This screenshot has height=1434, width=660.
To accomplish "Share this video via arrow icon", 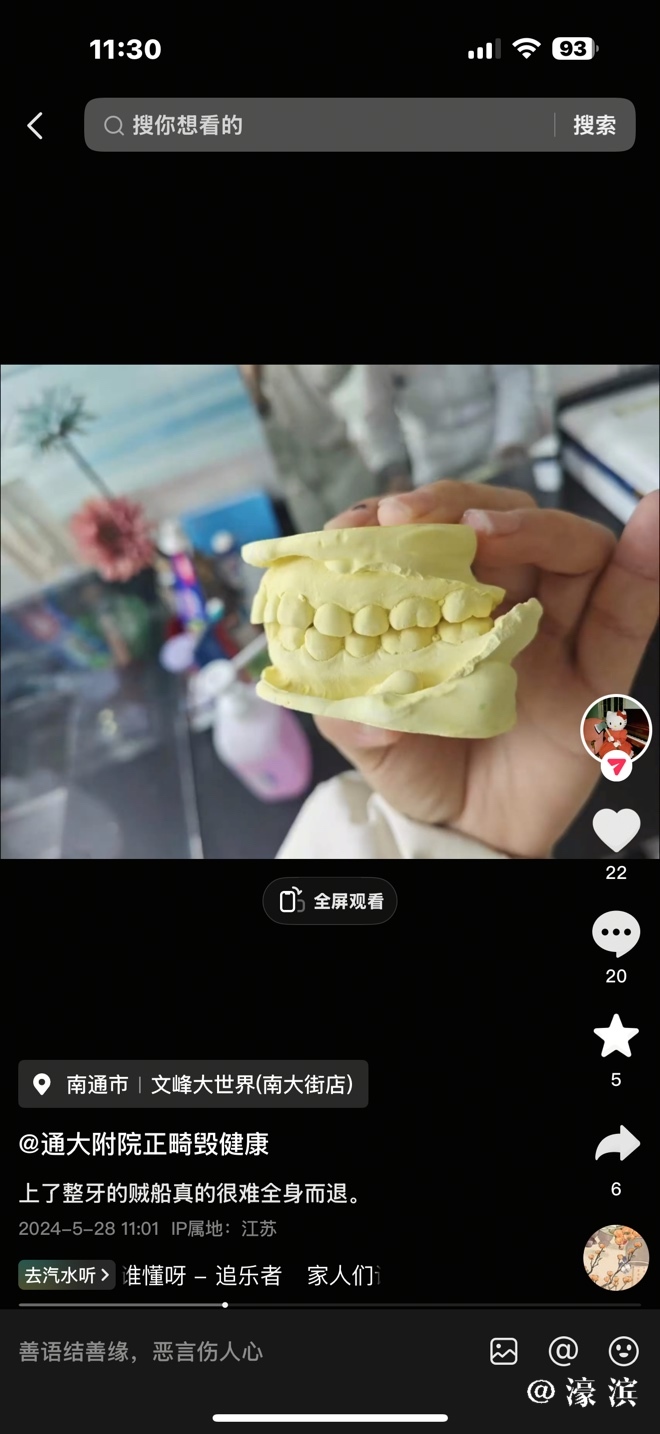I will tap(616, 1144).
